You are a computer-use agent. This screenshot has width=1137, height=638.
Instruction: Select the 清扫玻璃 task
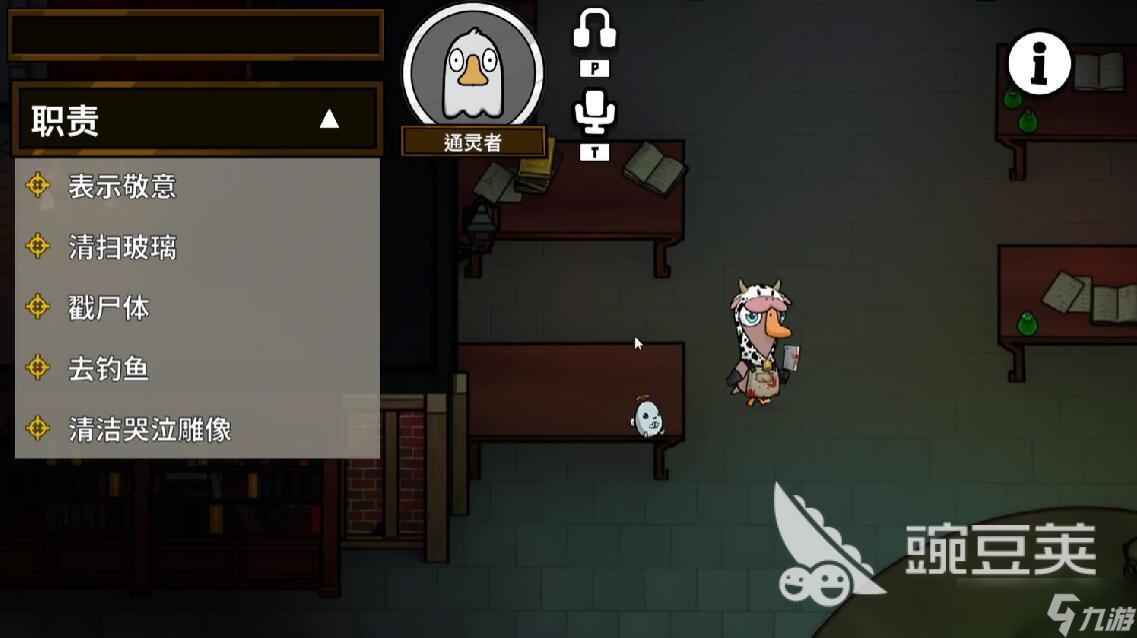coord(122,247)
